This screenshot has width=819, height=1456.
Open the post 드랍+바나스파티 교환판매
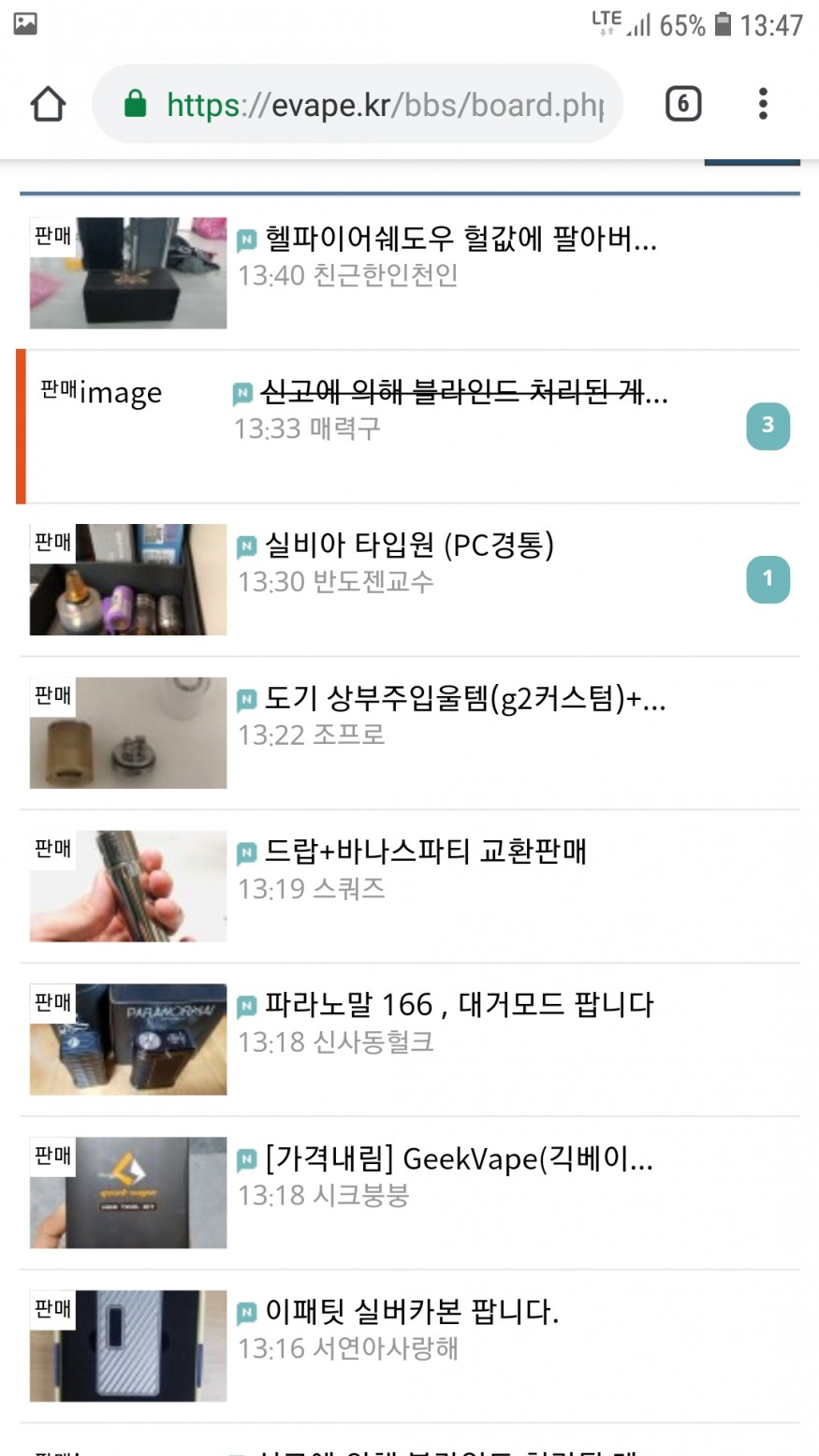click(425, 852)
